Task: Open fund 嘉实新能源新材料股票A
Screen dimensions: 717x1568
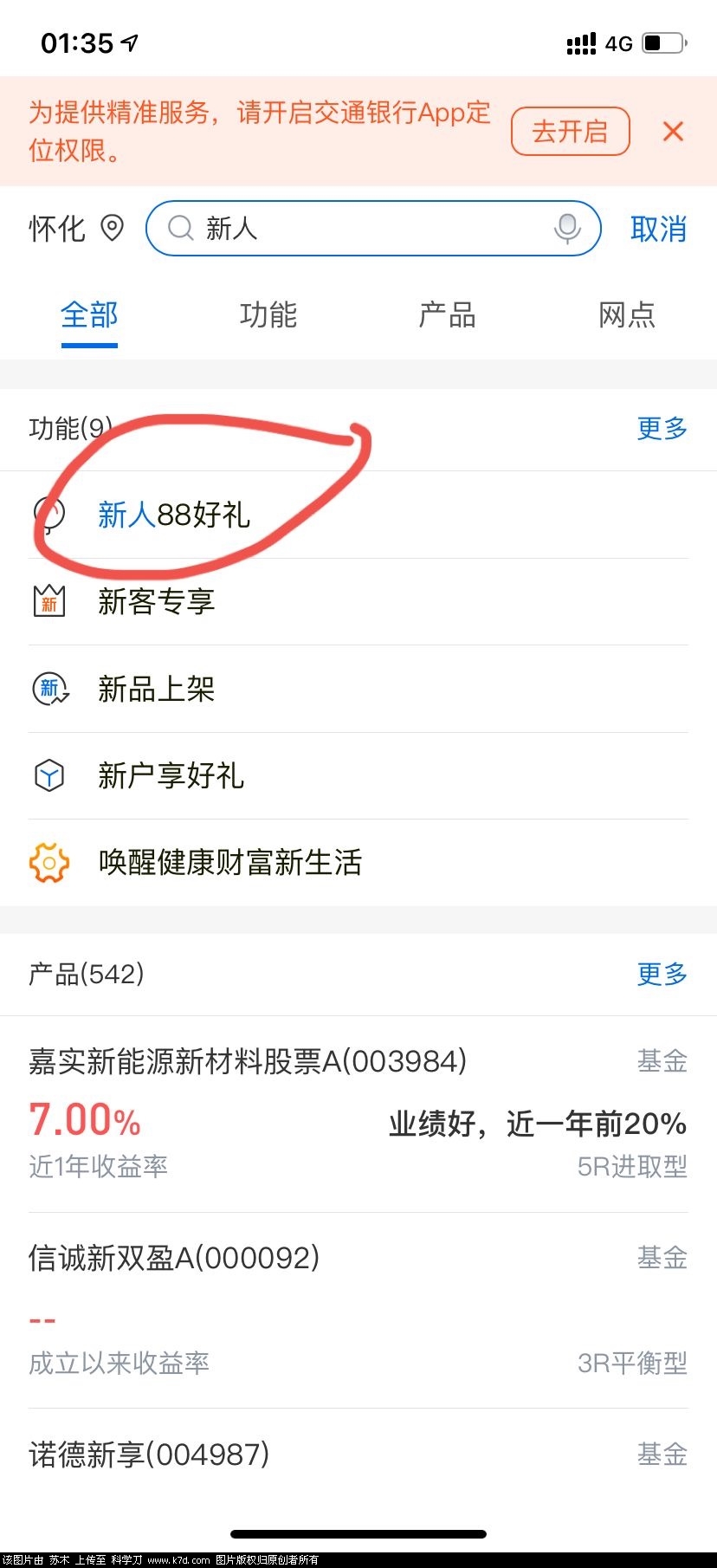Action: point(248,1061)
